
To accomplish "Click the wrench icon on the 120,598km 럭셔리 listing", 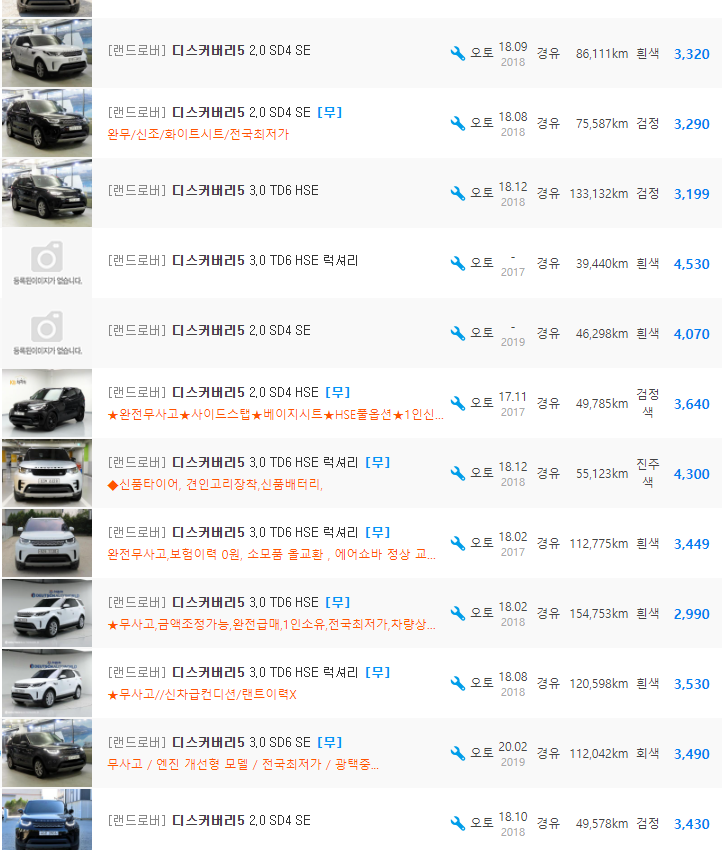I will pyautogui.click(x=459, y=681).
